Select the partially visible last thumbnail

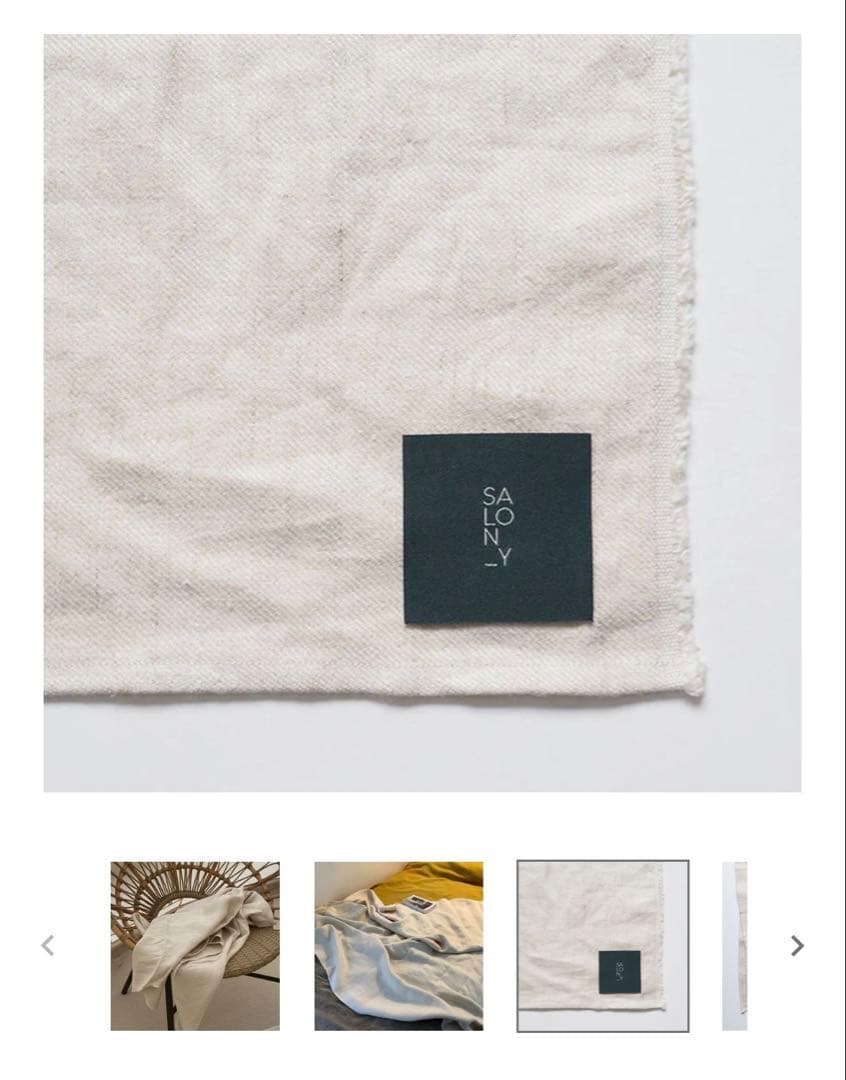(735, 946)
